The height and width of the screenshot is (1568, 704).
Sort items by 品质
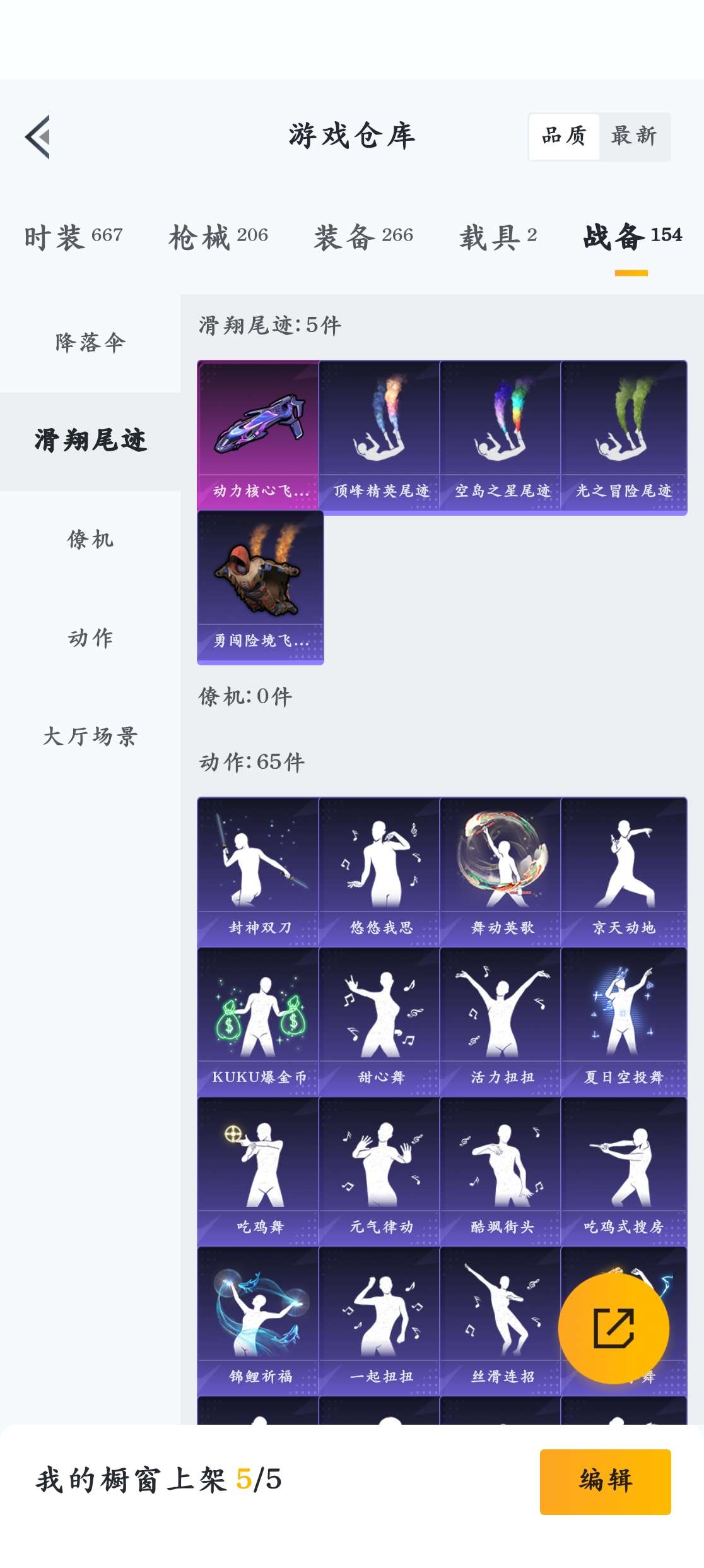[x=564, y=136]
